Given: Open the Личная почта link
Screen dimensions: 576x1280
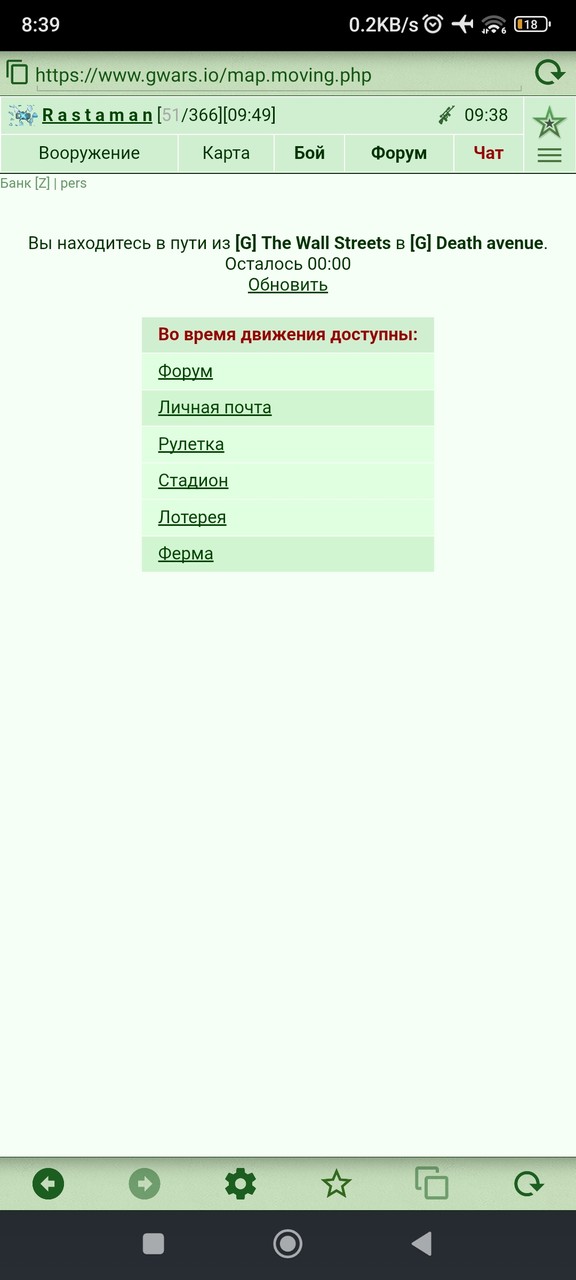Looking at the screenshot, I should point(215,407).
